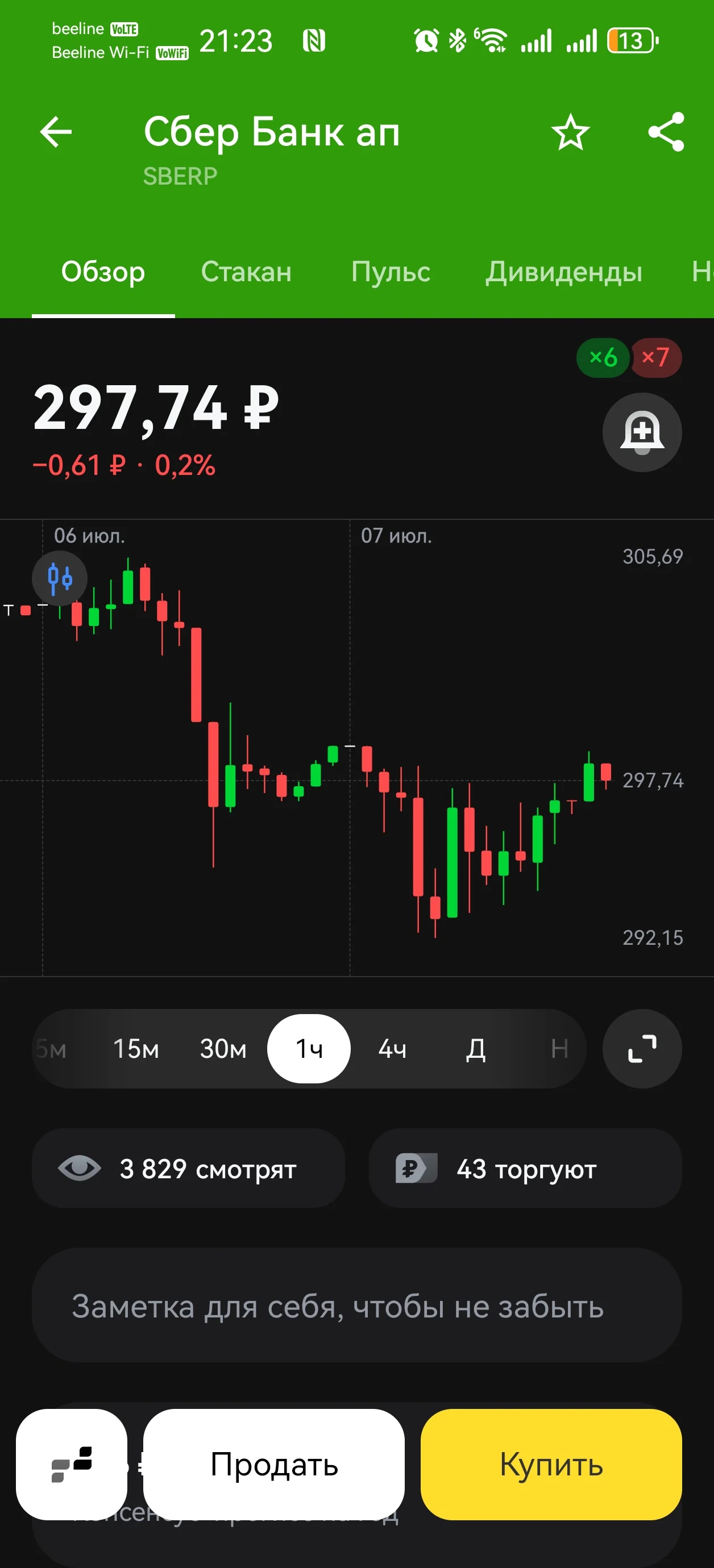This screenshot has height=1568, width=714.
Task: Switch to the Дивиденды tab
Action: click(563, 272)
